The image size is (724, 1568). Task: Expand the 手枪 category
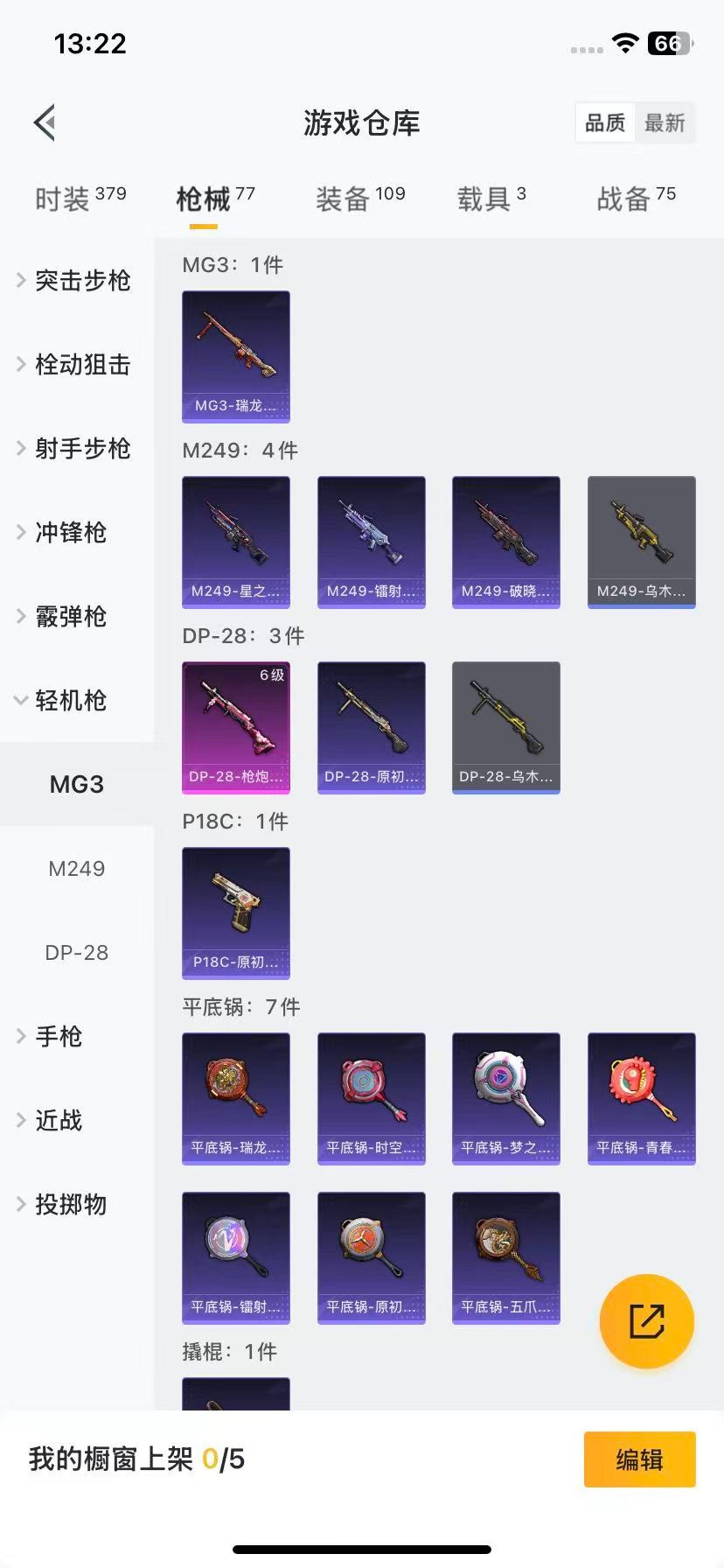pos(58,1036)
